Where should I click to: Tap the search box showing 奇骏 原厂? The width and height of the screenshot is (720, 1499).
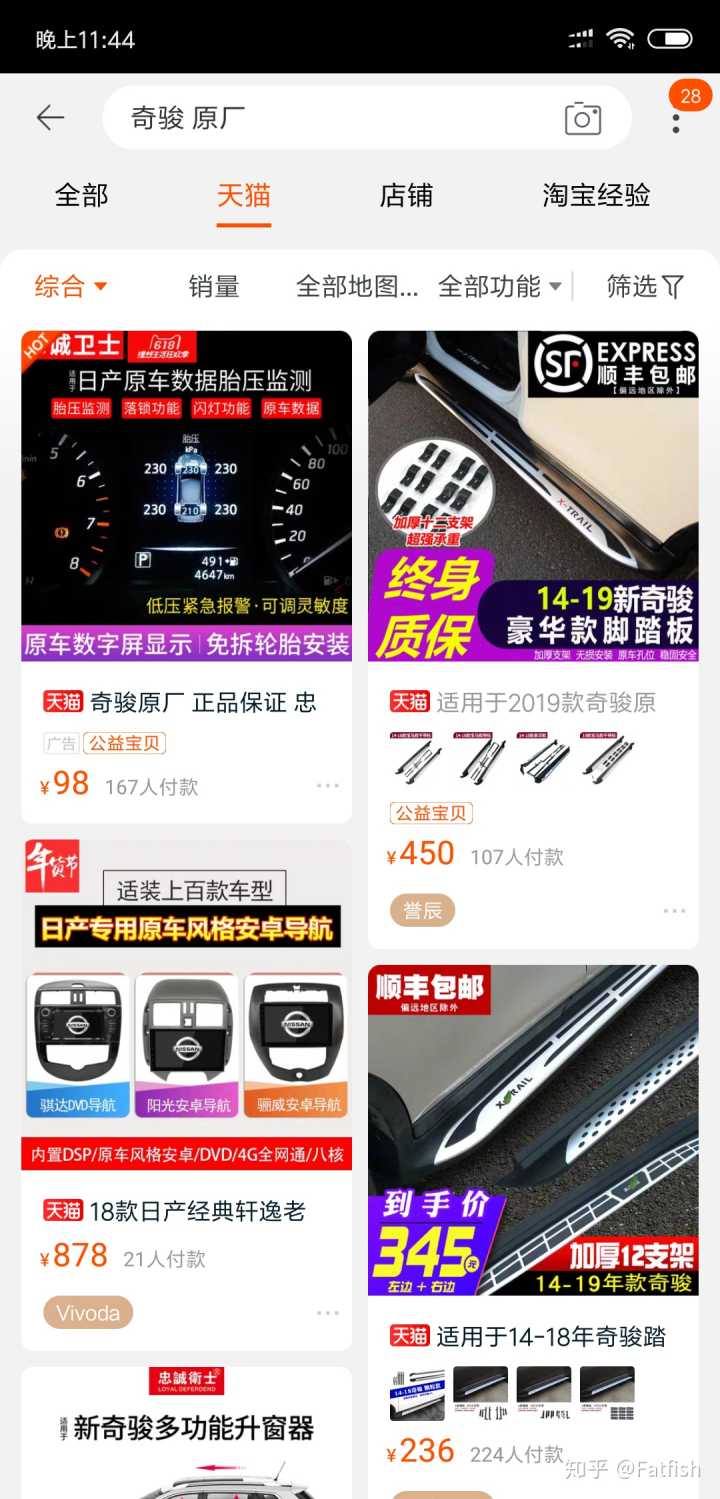(x=330, y=118)
